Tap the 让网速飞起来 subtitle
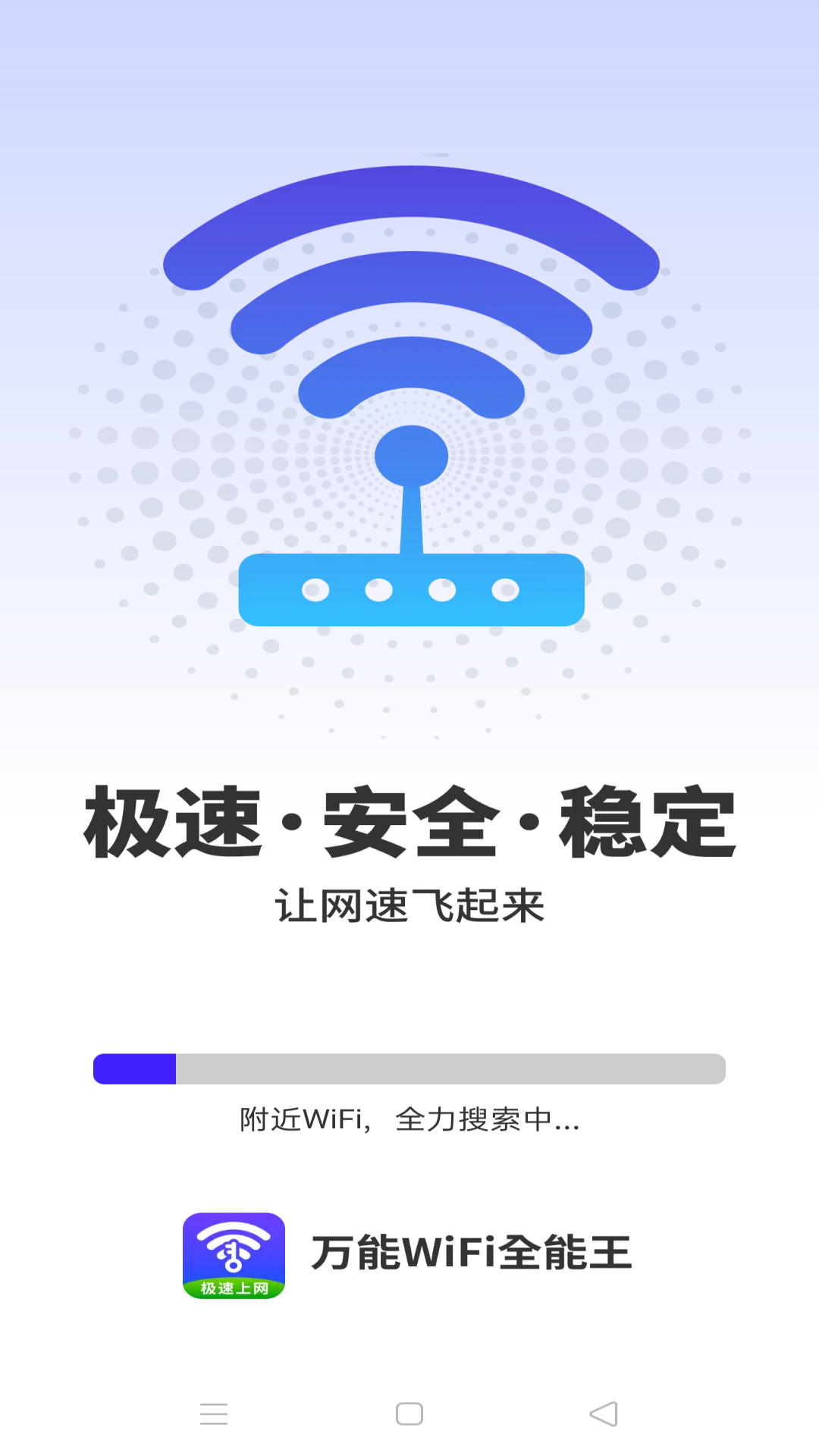819x1456 pixels. click(x=409, y=902)
